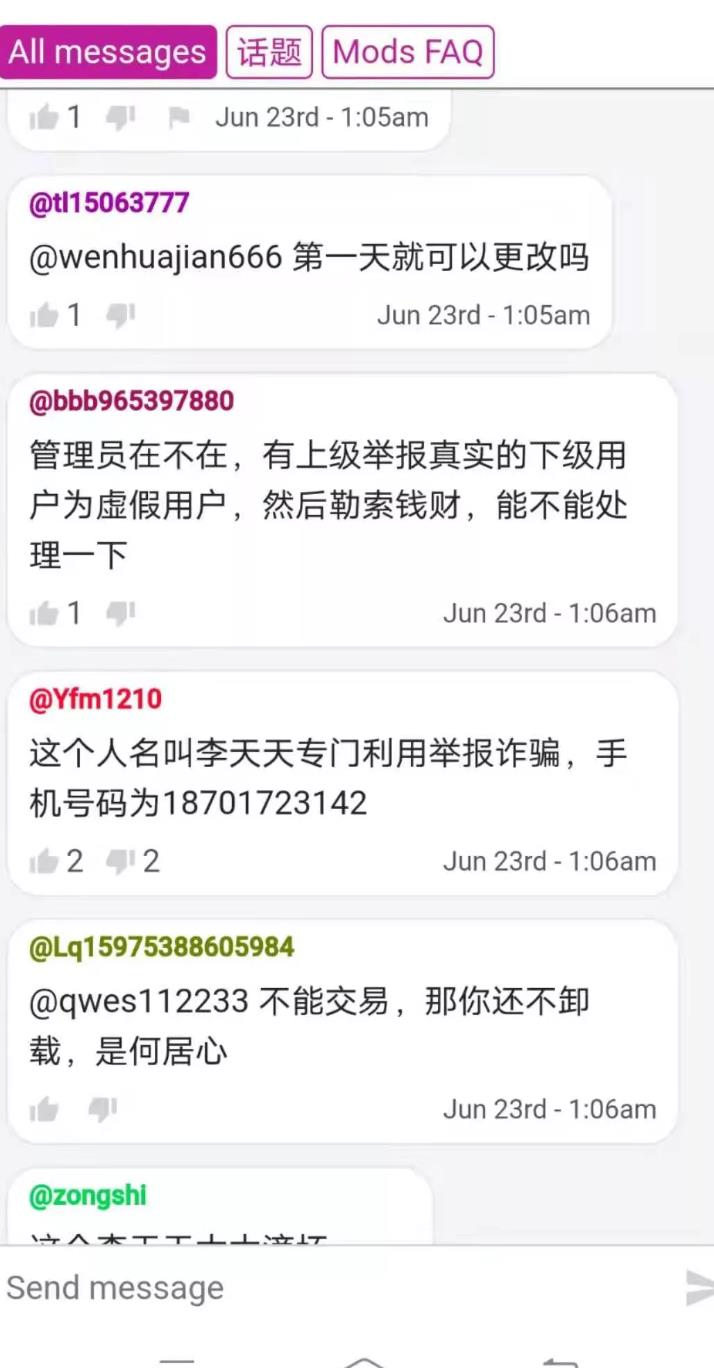Open the @zongshi username
This screenshot has height=1368, width=714.
click(x=88, y=1195)
